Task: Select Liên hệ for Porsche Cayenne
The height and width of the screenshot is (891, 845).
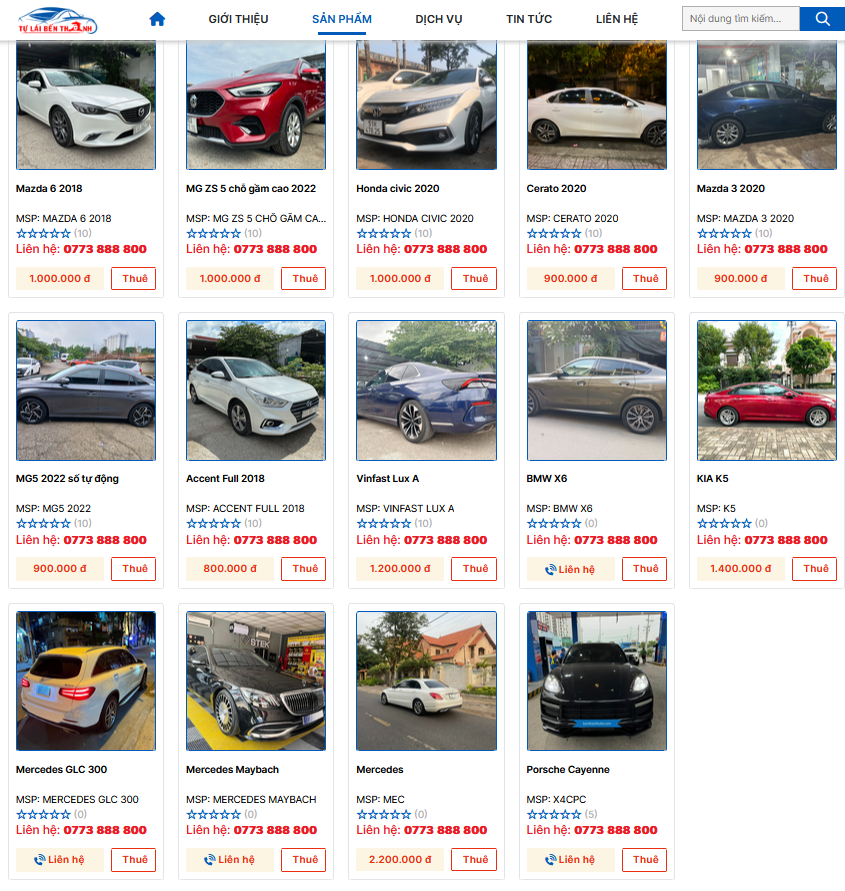Action: pyautogui.click(x=570, y=860)
